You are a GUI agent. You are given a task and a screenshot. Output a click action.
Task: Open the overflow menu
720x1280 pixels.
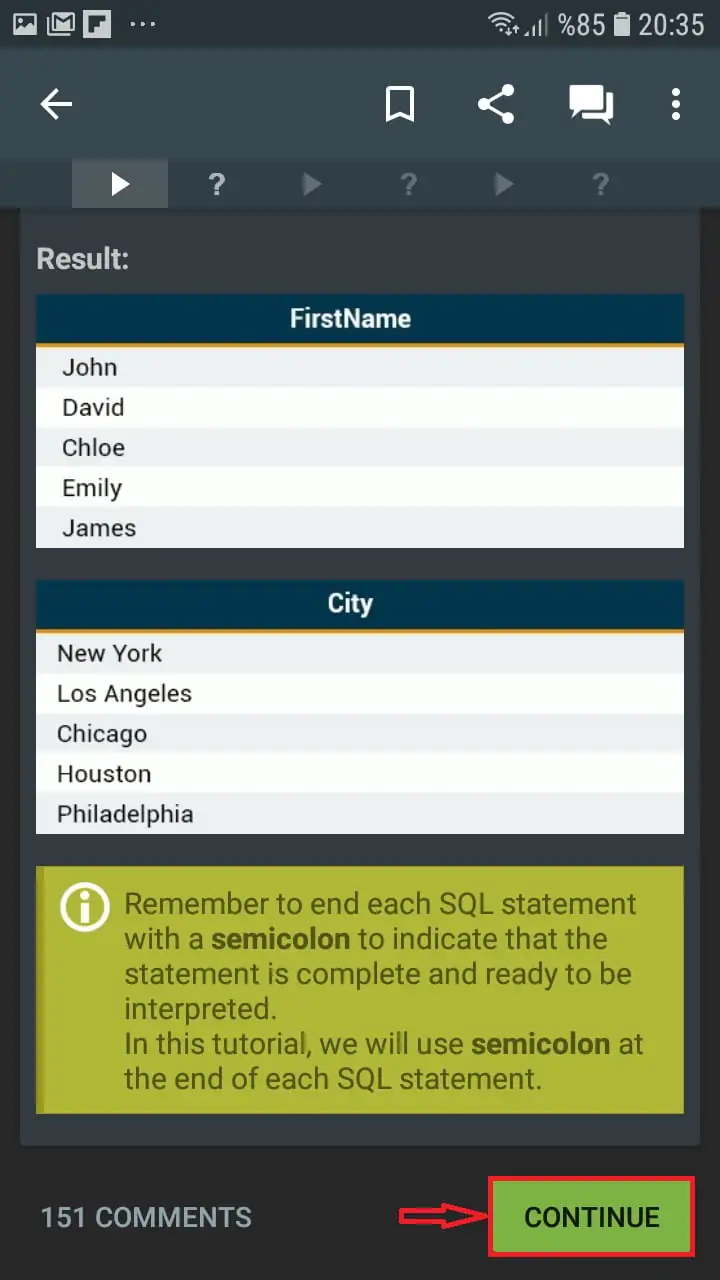676,104
